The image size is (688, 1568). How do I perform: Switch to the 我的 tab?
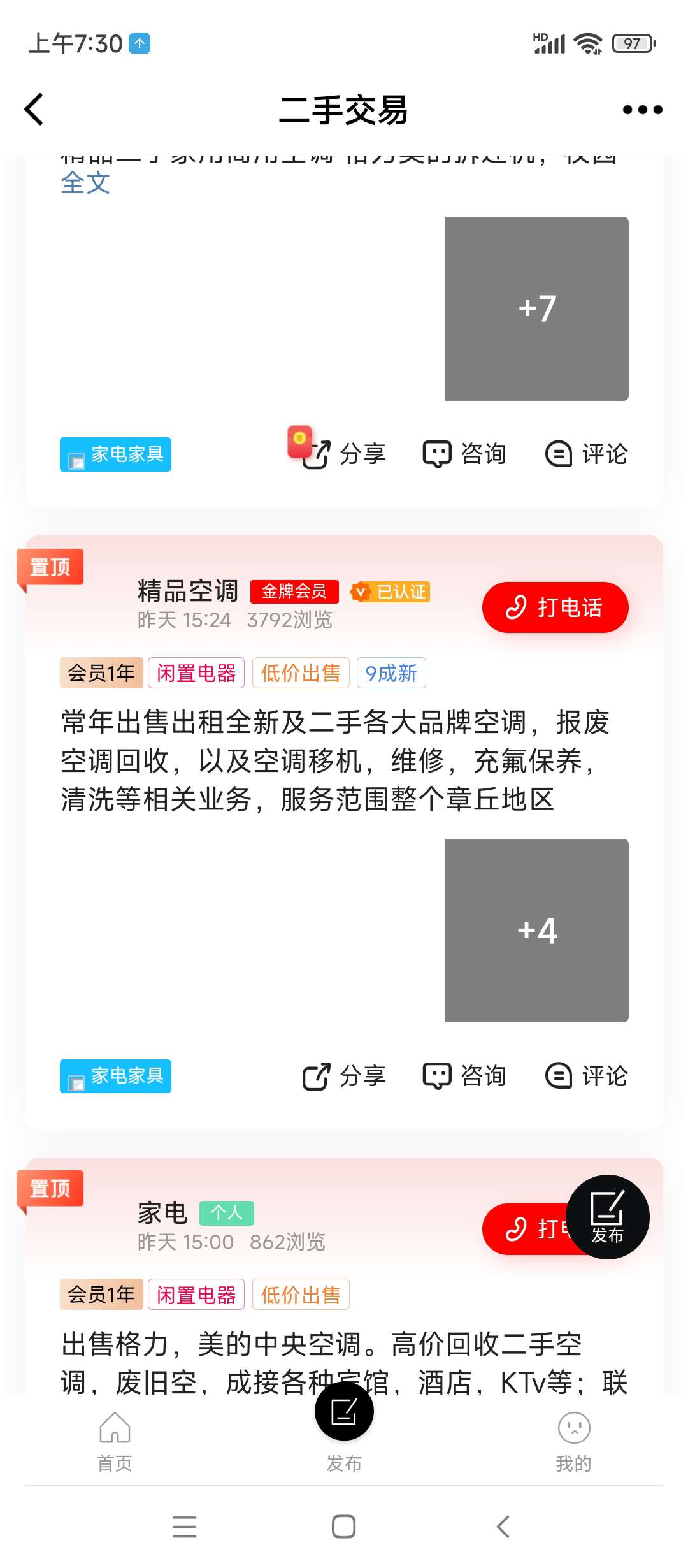pyautogui.click(x=574, y=1442)
